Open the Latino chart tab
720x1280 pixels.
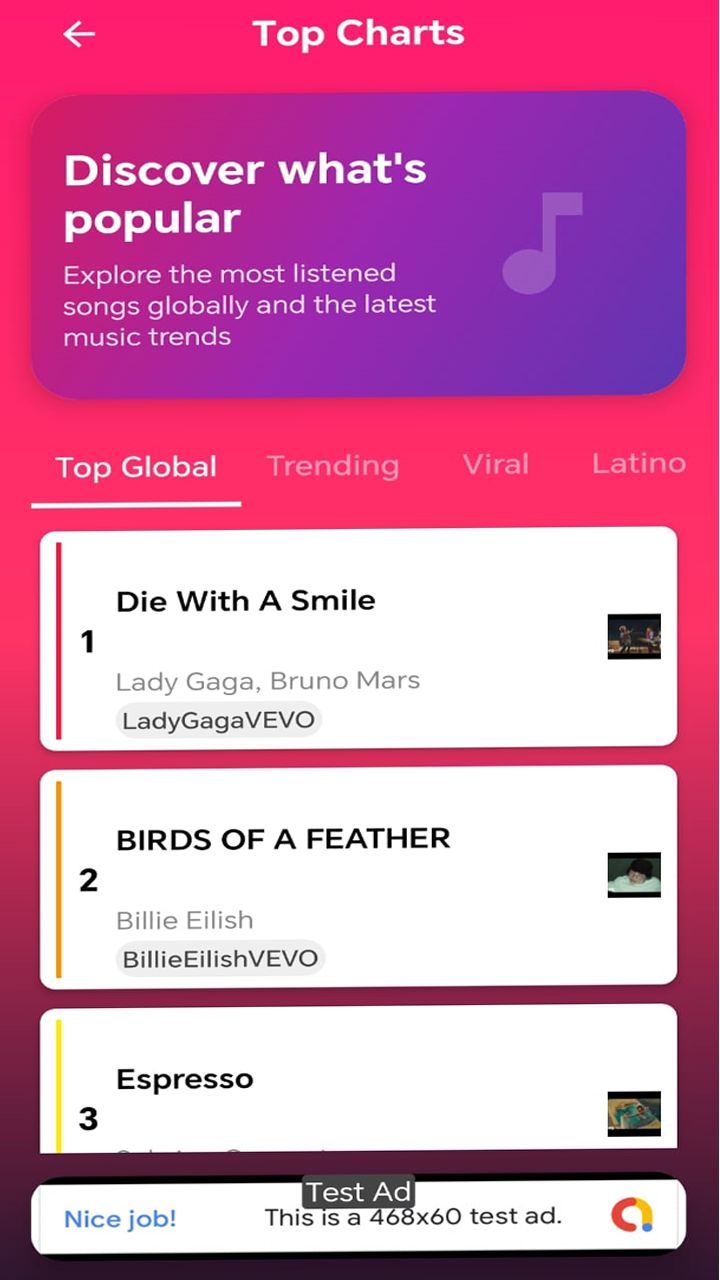click(x=638, y=463)
